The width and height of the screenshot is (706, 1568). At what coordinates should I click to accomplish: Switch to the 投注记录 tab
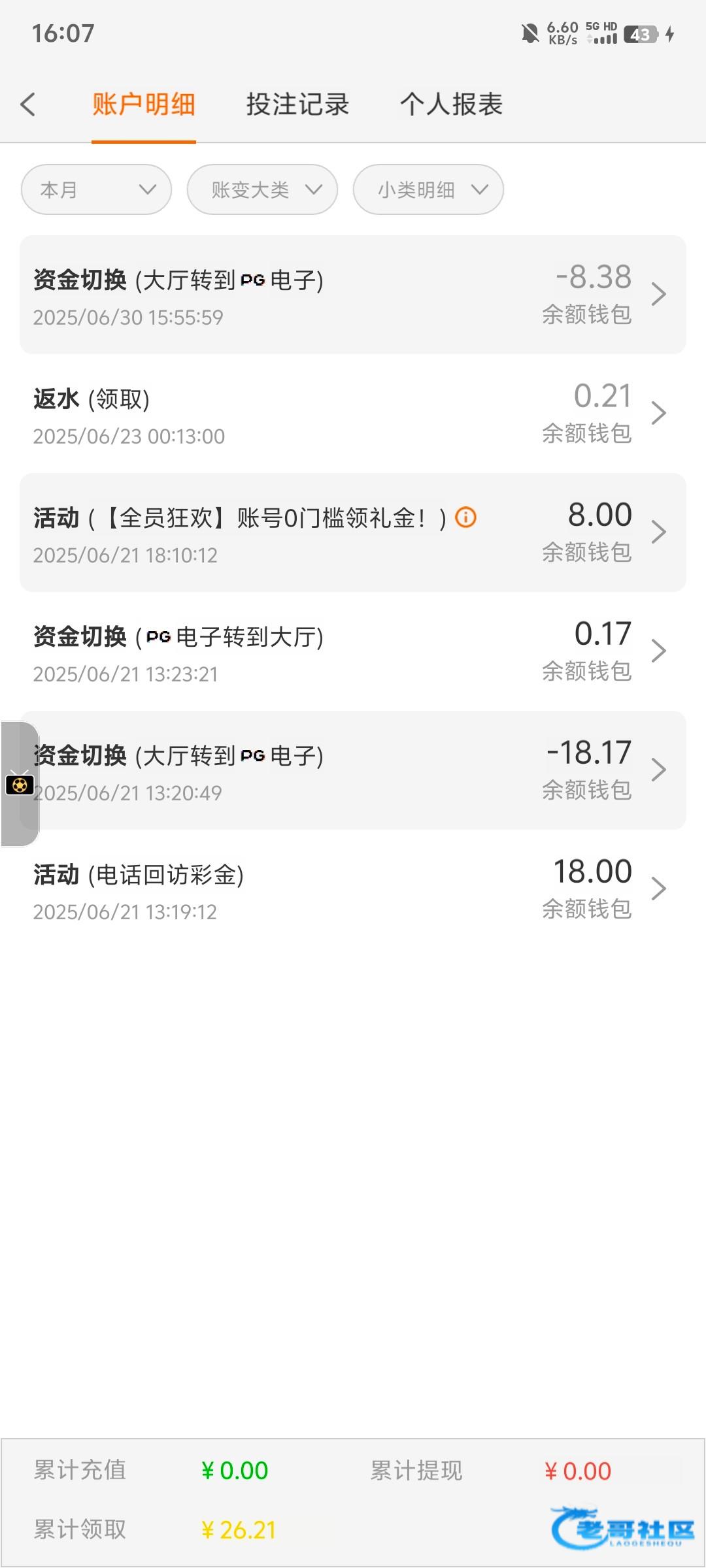297,105
